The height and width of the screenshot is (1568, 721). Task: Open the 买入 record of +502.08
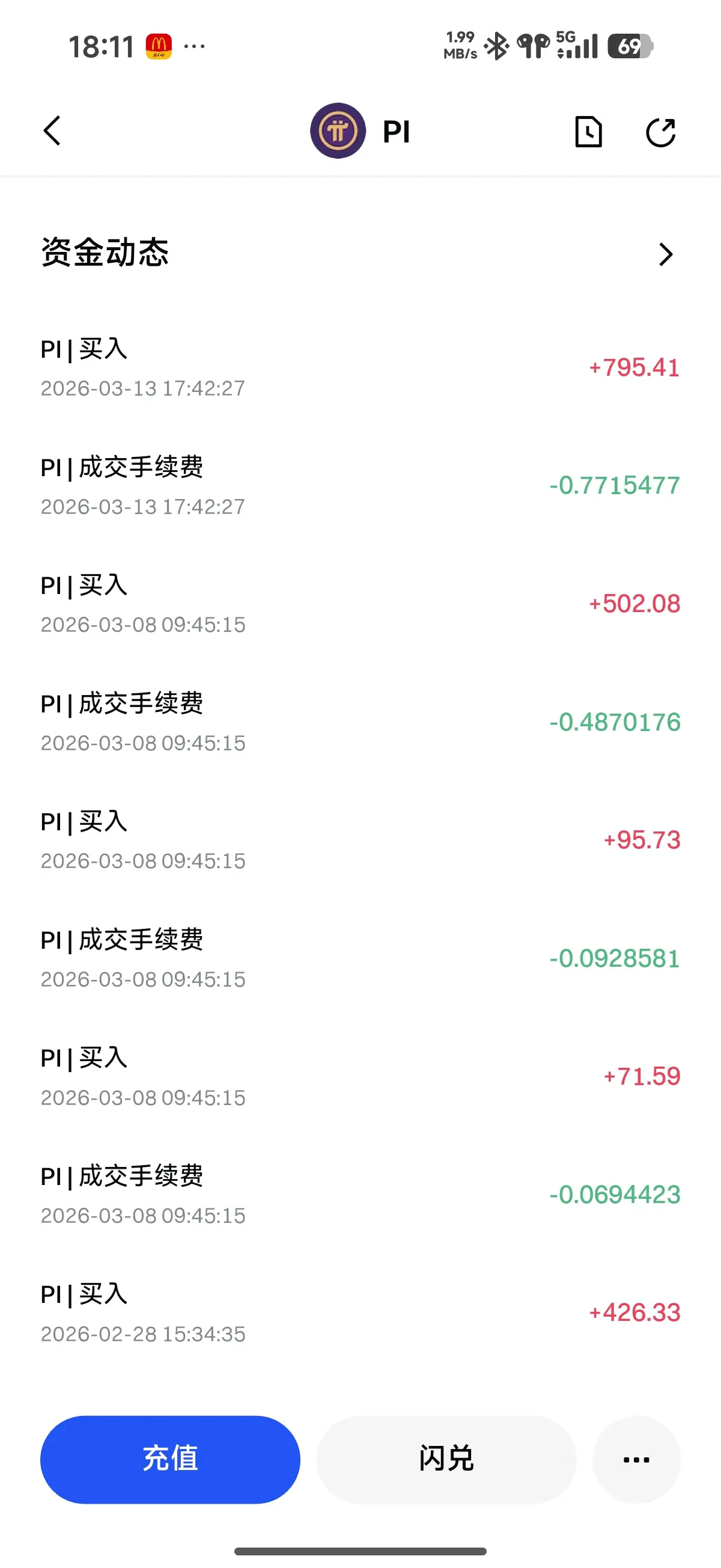pos(360,604)
